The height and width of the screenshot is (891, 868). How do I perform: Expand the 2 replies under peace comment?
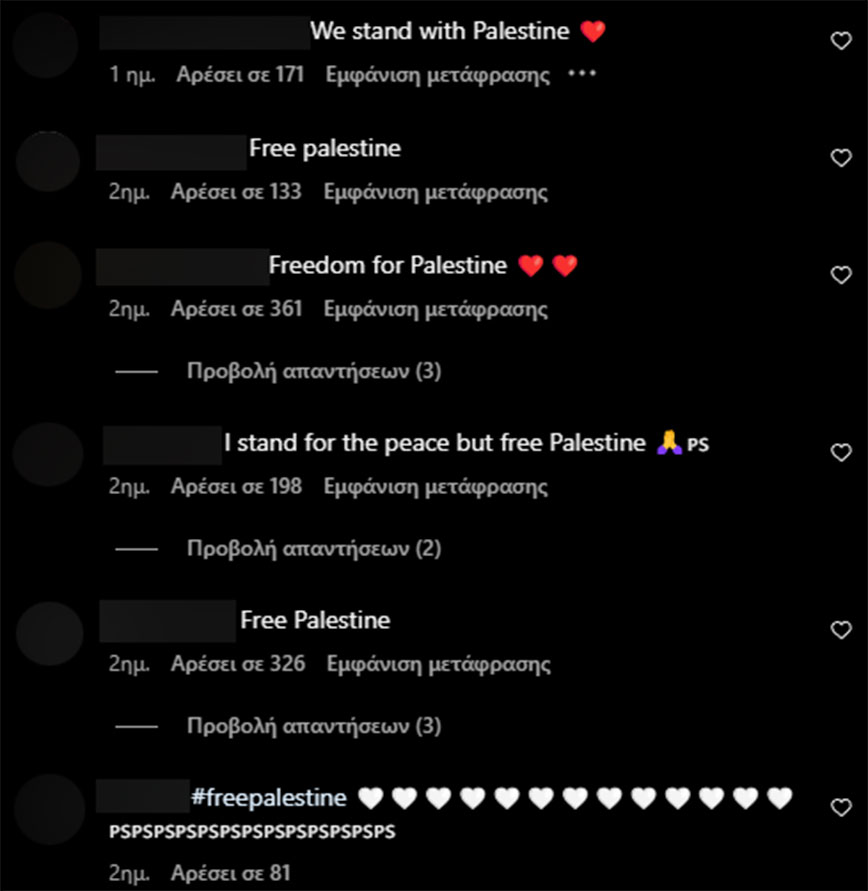[313, 548]
